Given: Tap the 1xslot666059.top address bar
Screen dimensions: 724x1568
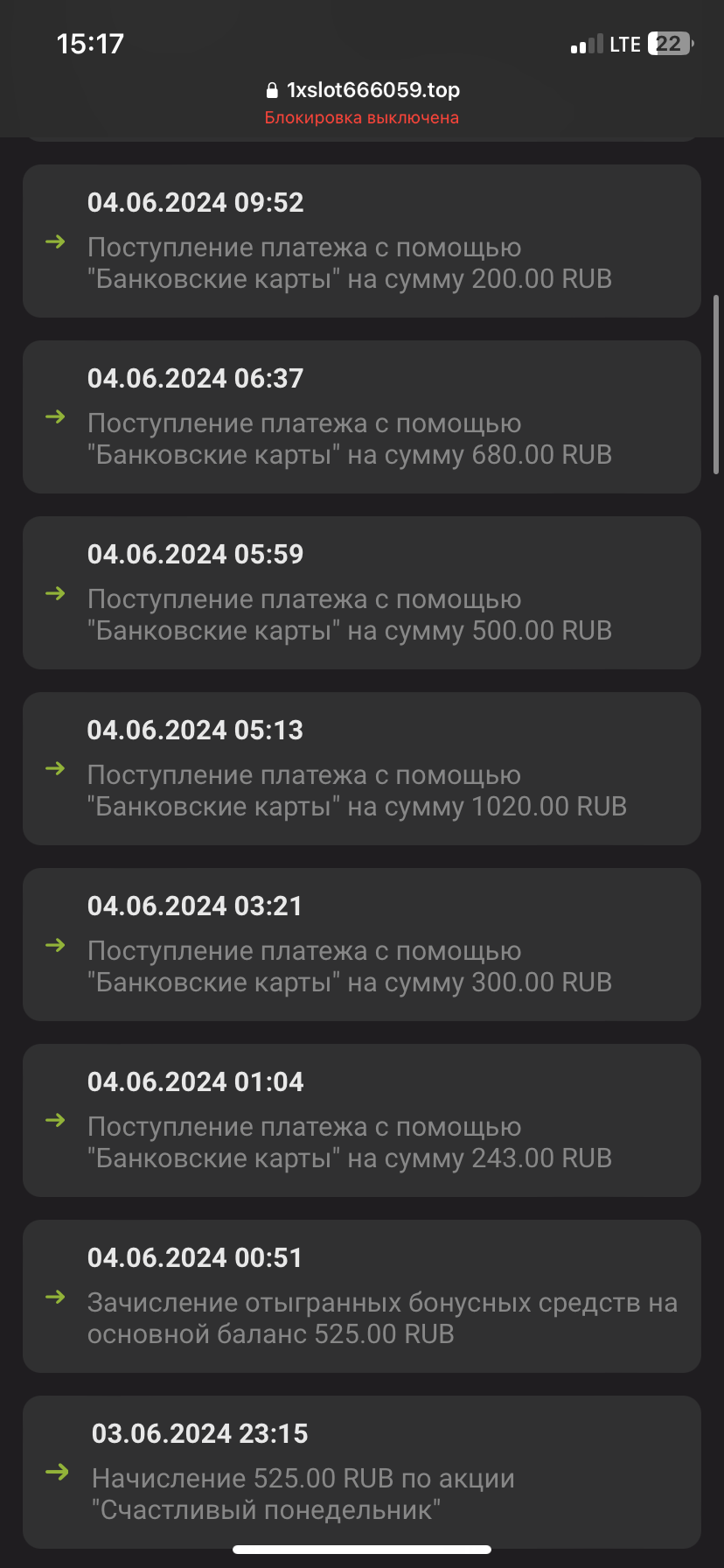Looking at the screenshot, I should 362,90.
